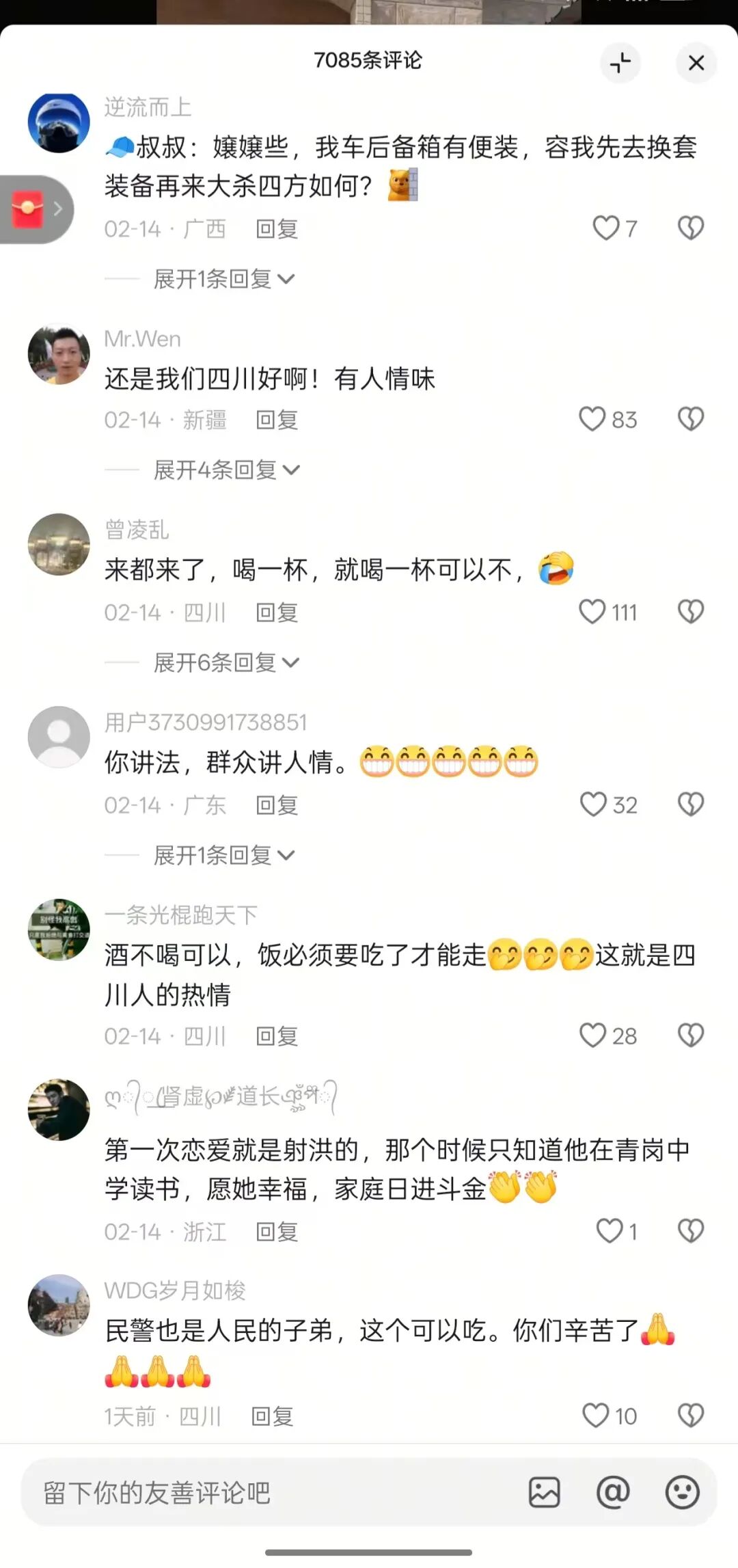Open the emoji picker in comment box

682,1492
